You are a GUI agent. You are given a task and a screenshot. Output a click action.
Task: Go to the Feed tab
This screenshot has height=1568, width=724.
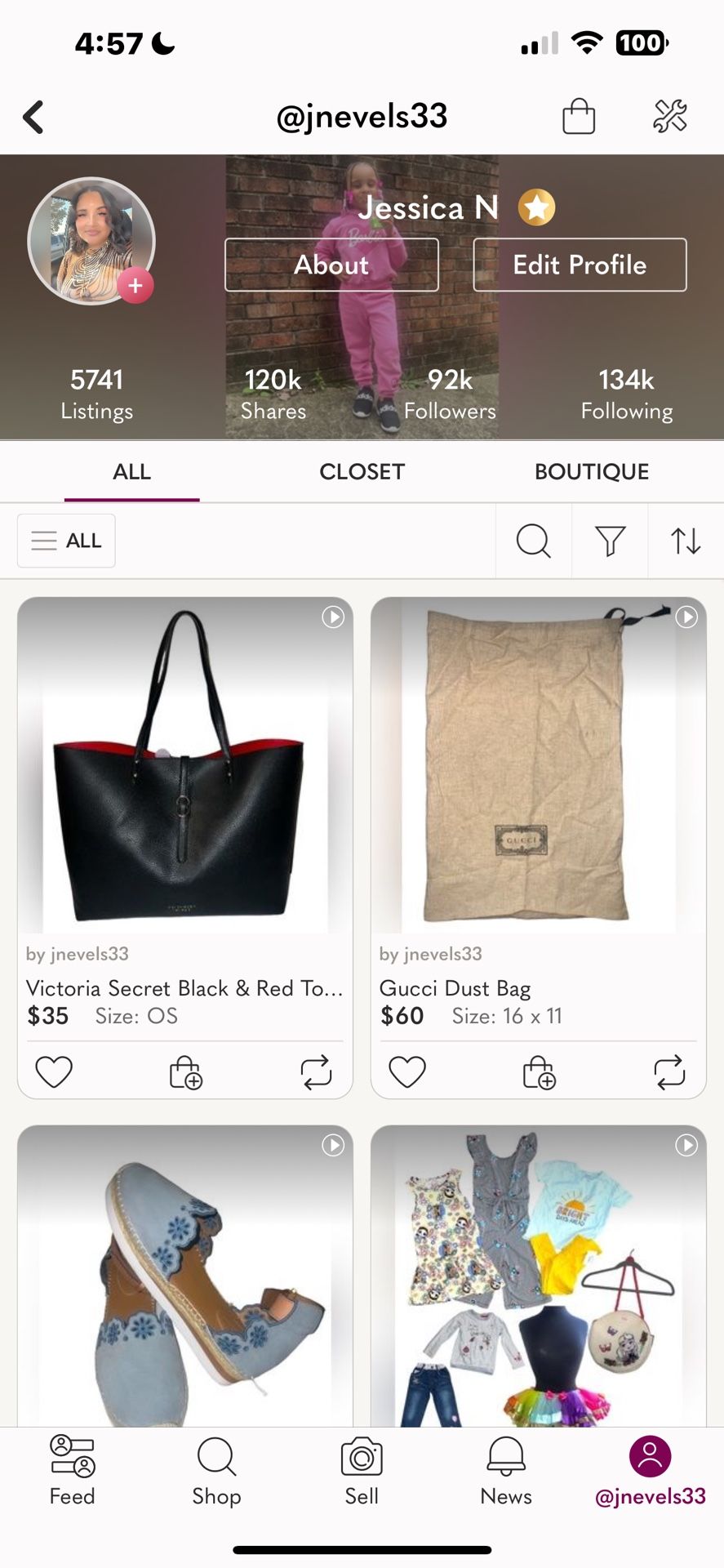point(73,1472)
